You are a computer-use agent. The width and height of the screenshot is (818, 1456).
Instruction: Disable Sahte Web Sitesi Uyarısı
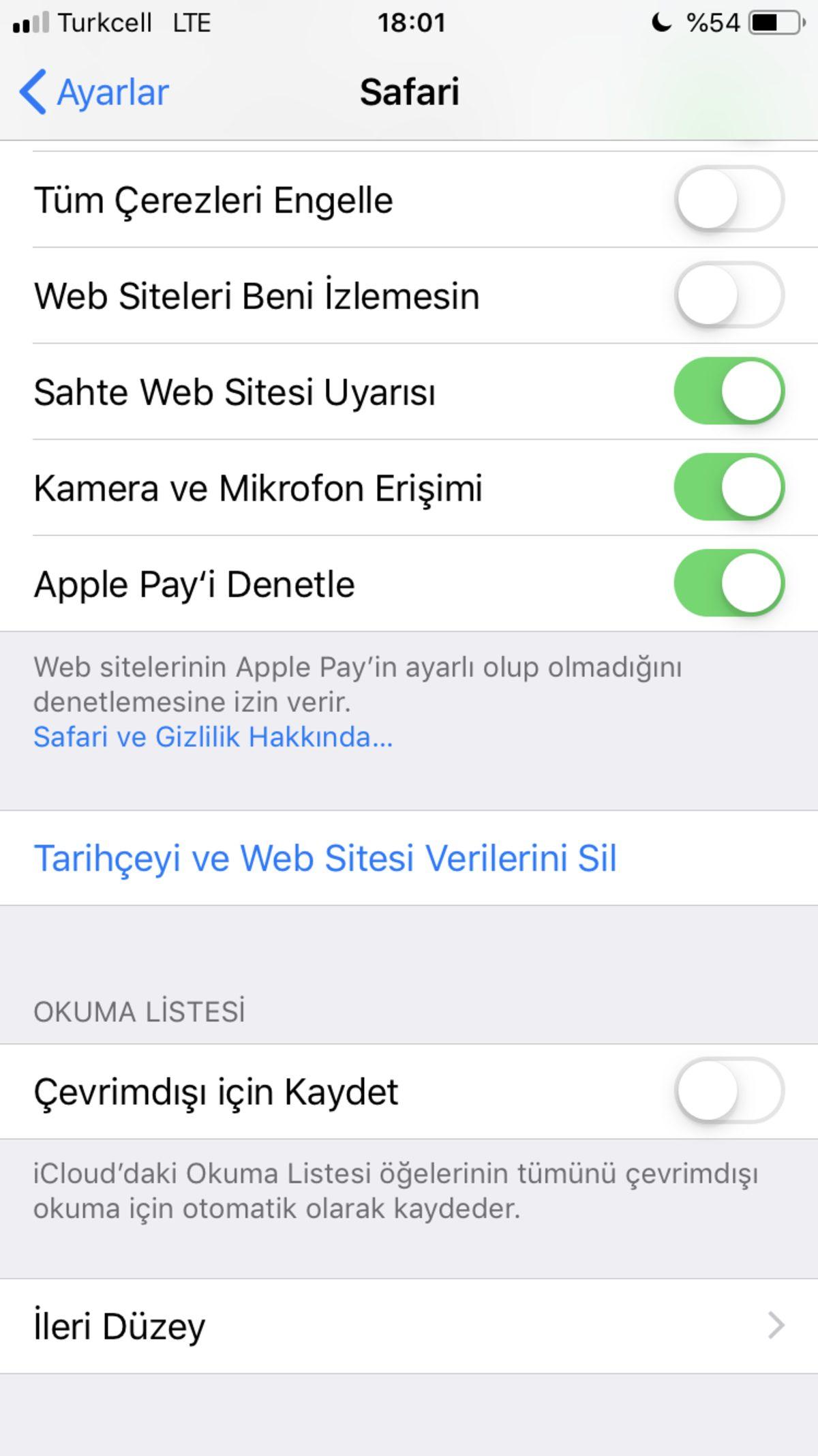[729, 391]
